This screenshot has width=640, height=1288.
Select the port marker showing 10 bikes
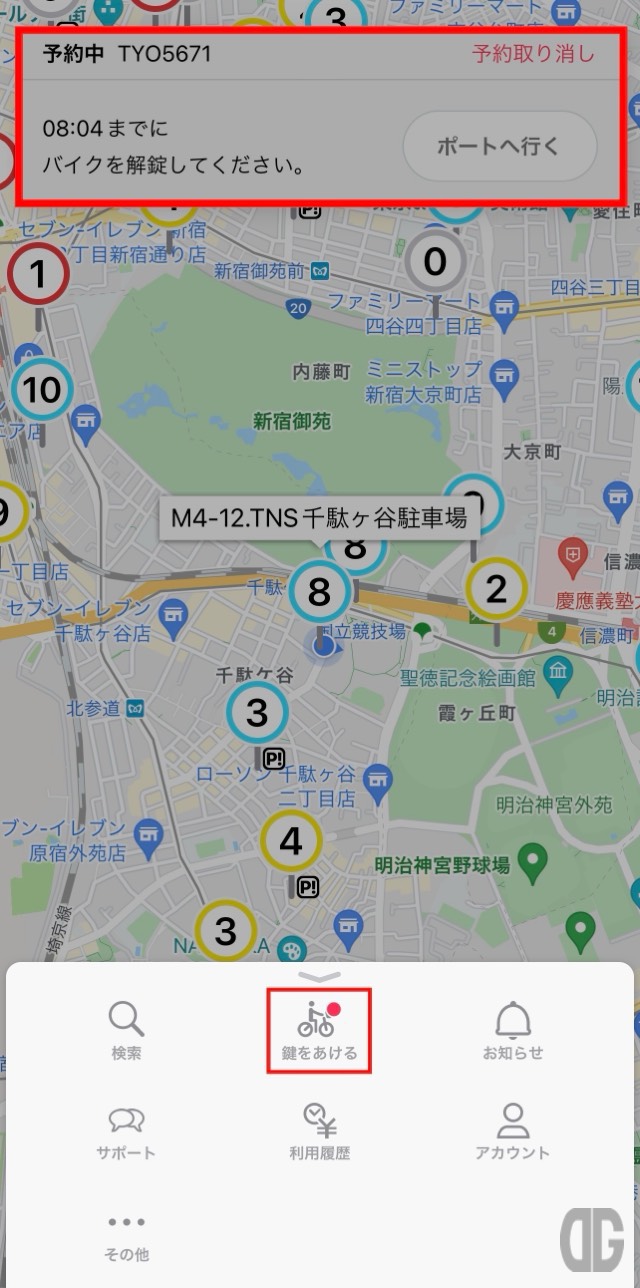pos(43,389)
